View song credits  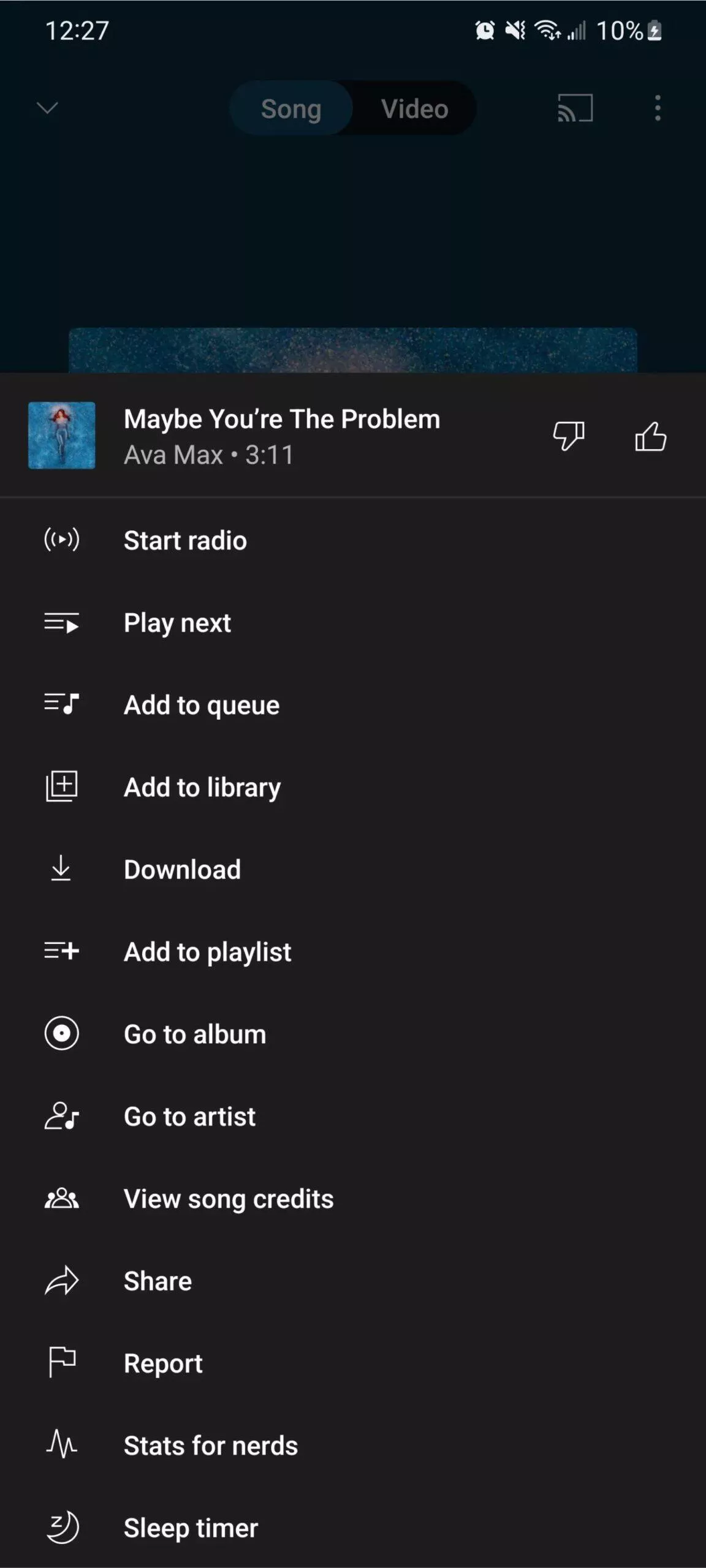pyautogui.click(x=228, y=1199)
